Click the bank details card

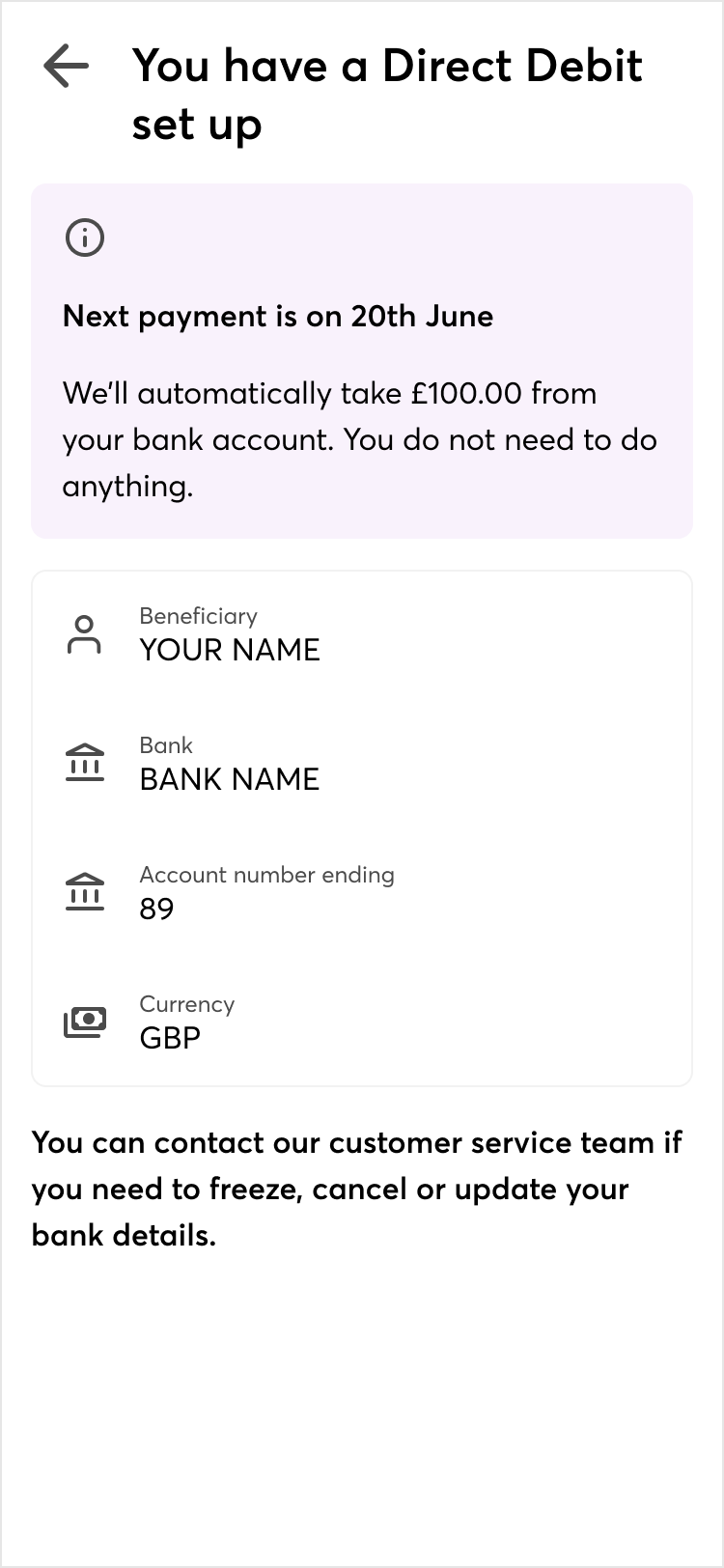click(x=362, y=826)
